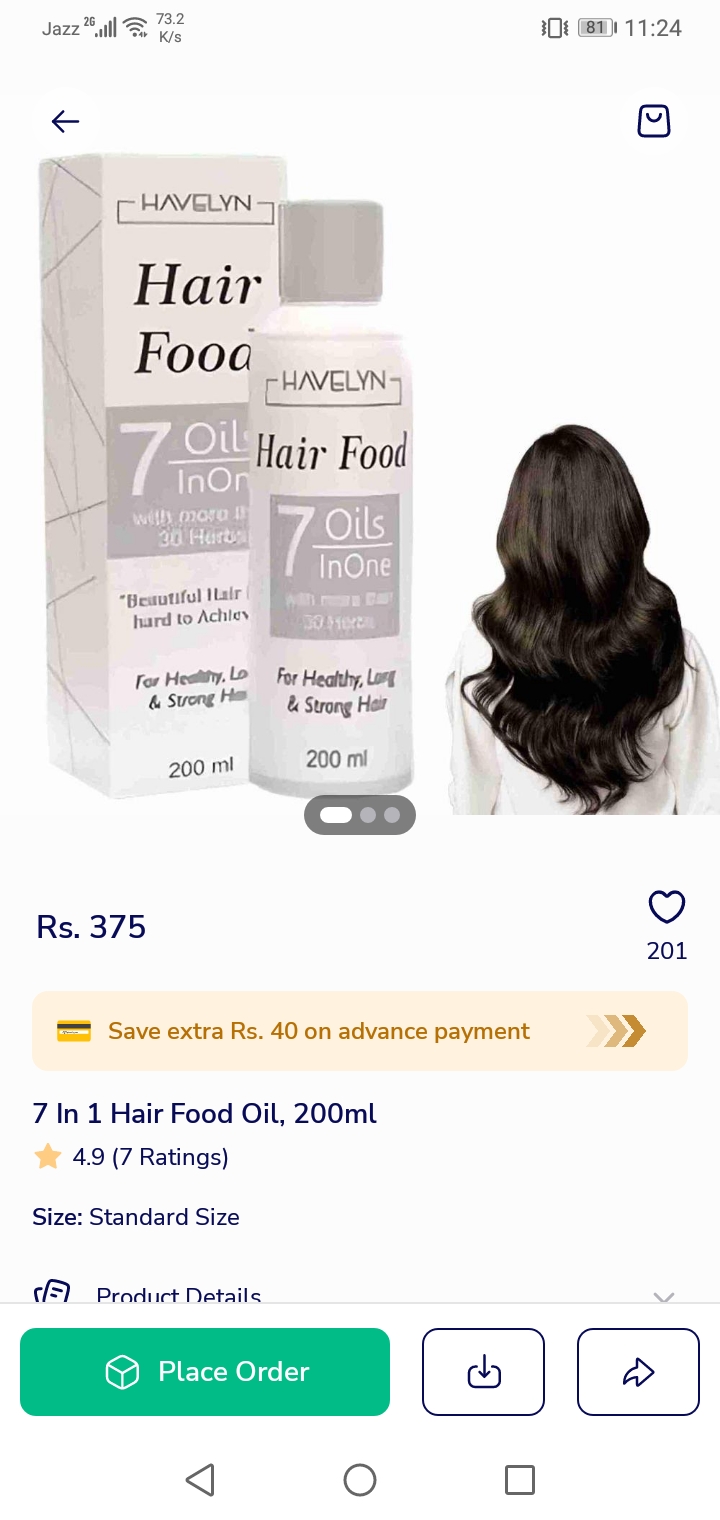Image resolution: width=720 pixels, height=1520 pixels.
Task: Open the 4.9 ratings summary
Action: pyautogui.click(x=132, y=1157)
